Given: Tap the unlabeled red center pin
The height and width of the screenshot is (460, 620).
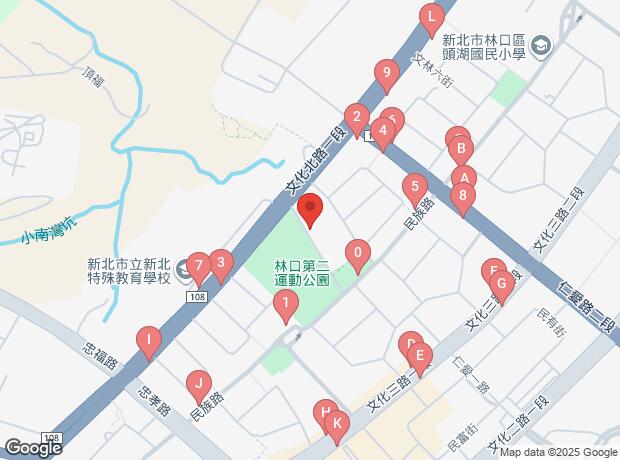Looking at the screenshot, I should tap(310, 211).
